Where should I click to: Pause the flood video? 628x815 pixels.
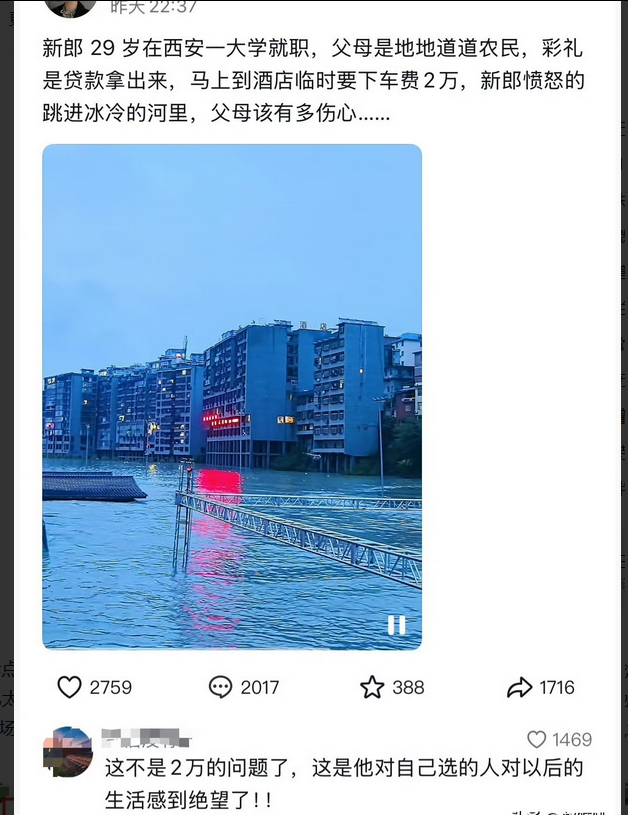click(x=396, y=625)
